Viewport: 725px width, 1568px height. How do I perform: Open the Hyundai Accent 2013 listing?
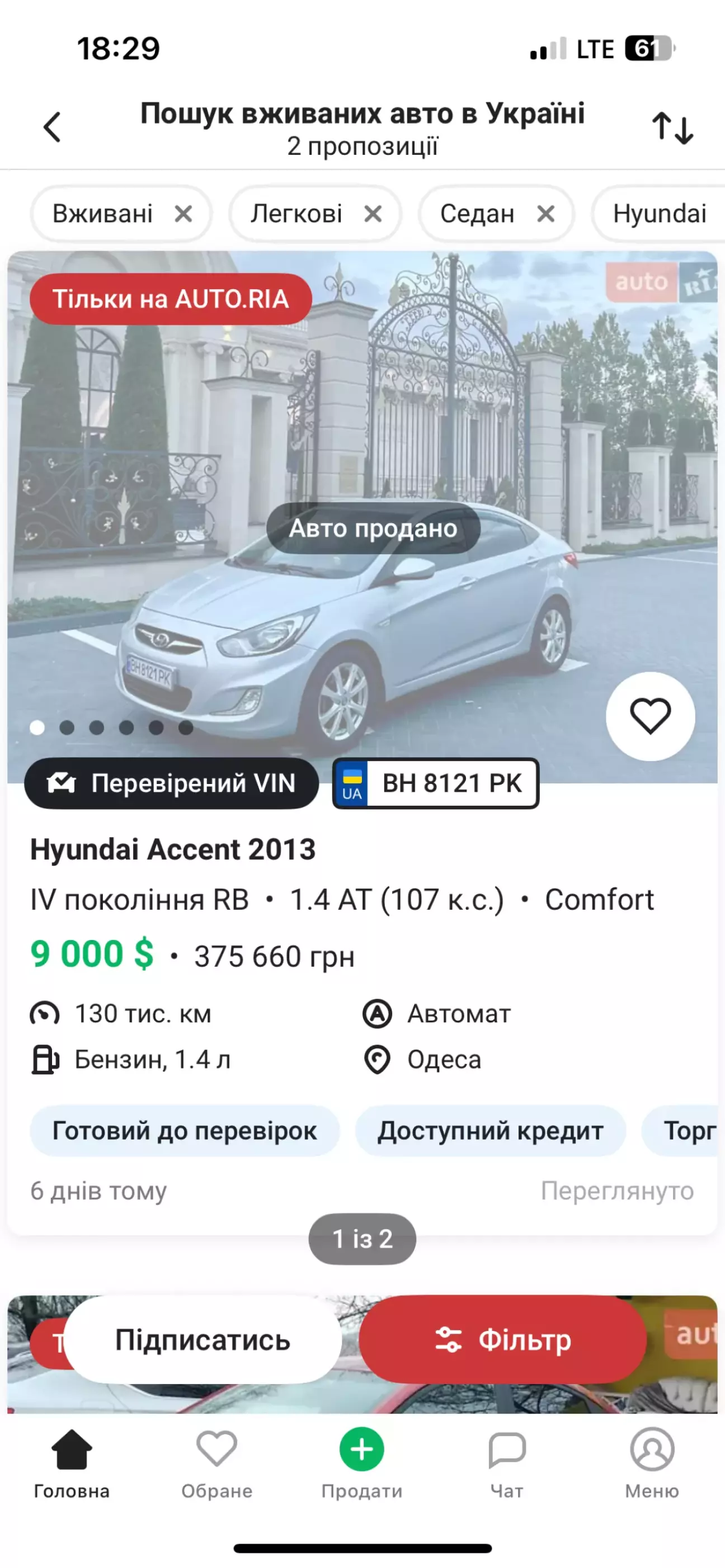(x=173, y=849)
